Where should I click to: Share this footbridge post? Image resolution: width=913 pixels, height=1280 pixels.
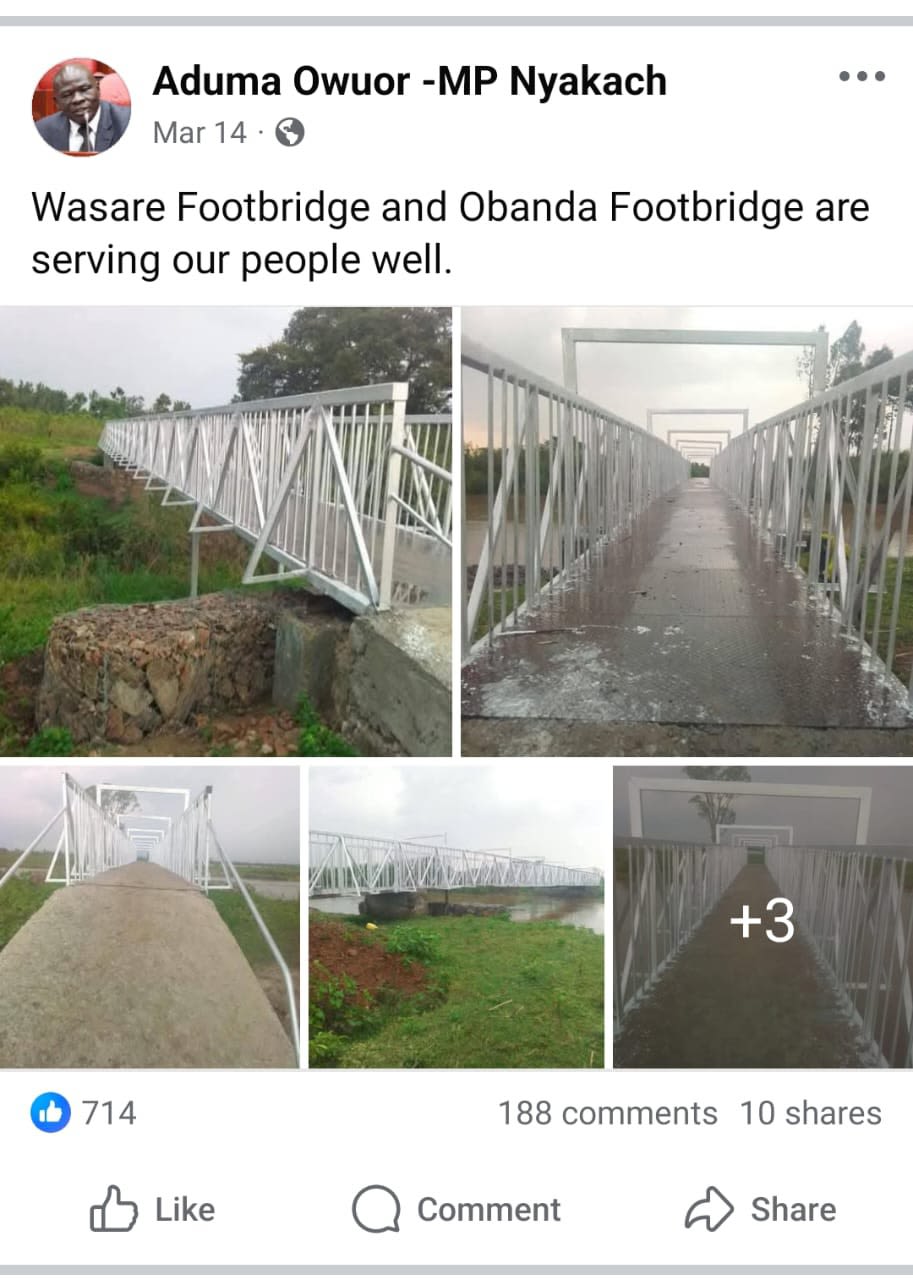click(760, 1210)
